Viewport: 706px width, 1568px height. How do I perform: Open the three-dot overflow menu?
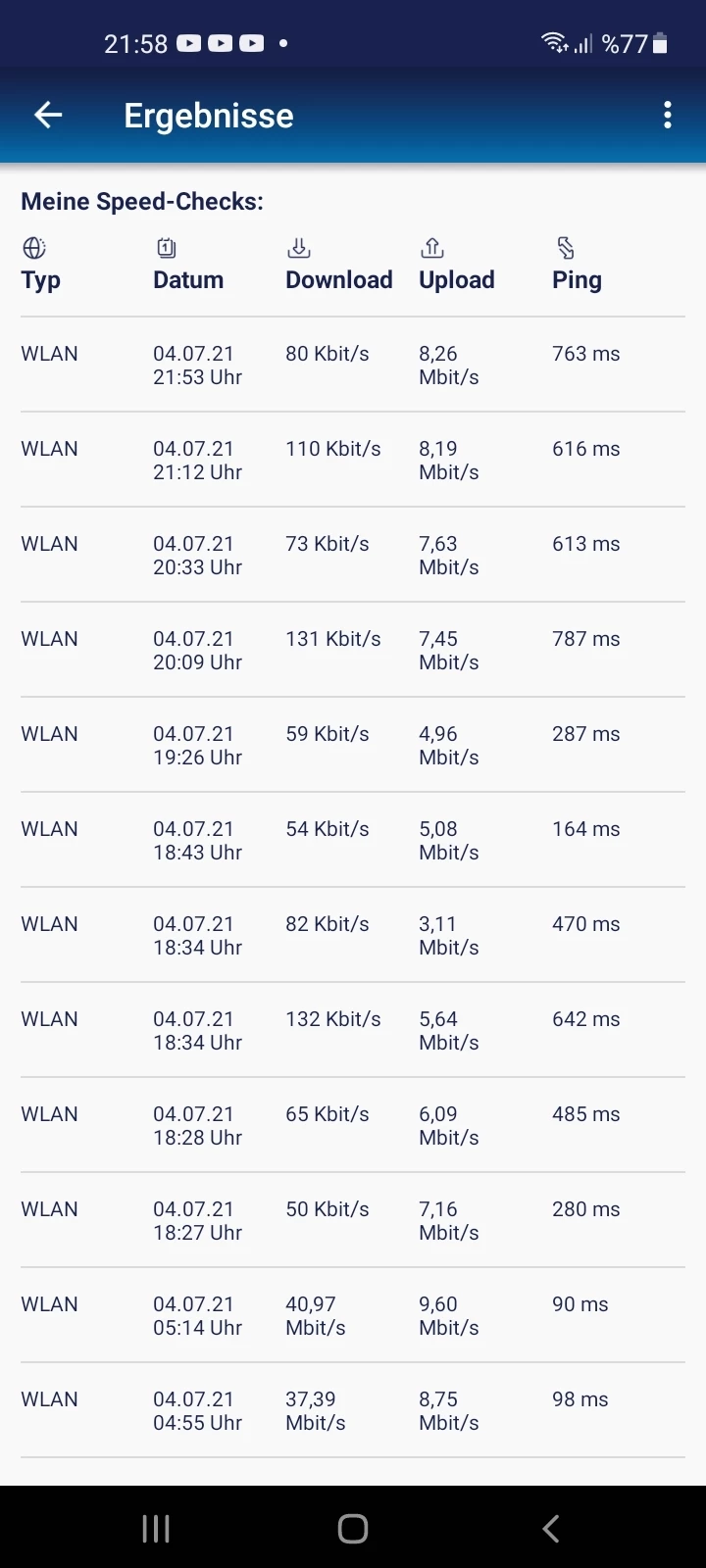668,116
